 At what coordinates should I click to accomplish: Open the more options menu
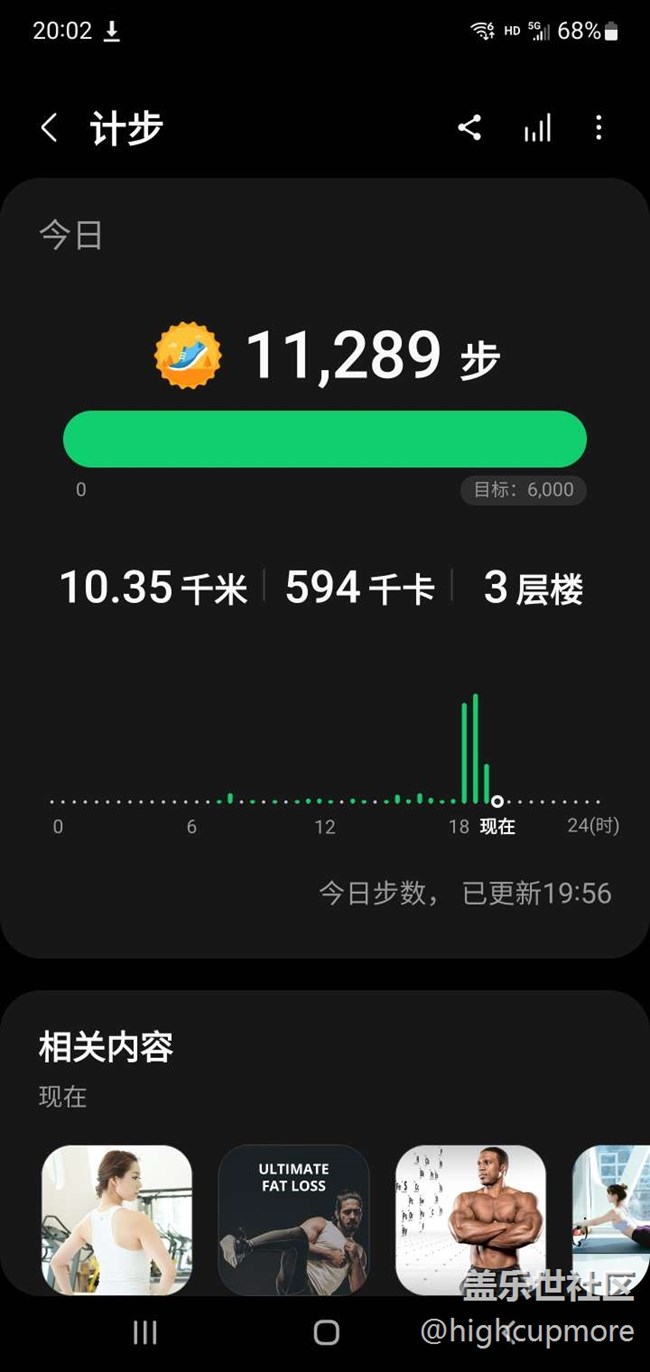(598, 128)
